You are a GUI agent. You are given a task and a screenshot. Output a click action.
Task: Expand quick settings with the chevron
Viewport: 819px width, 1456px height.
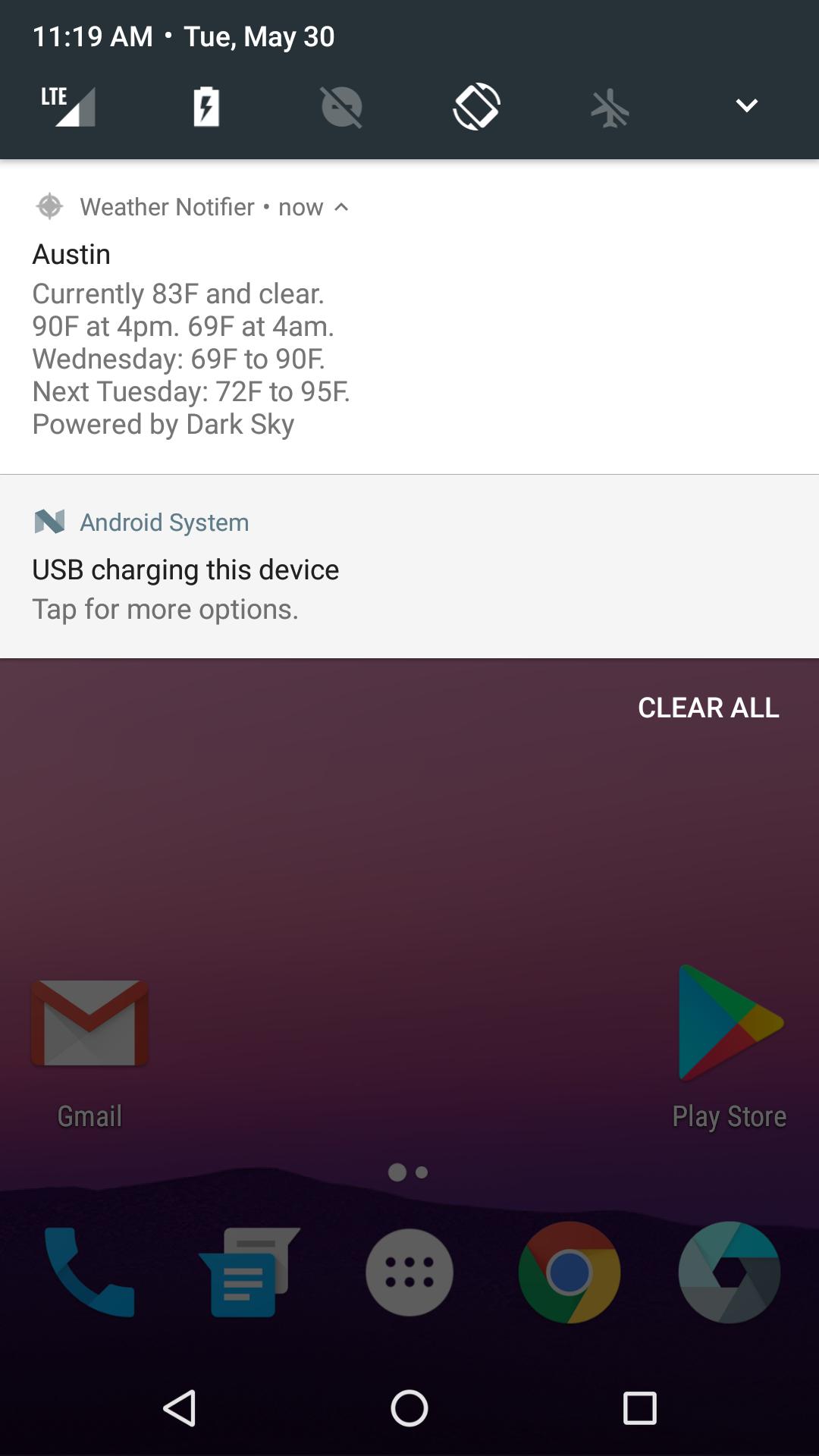pos(746,106)
